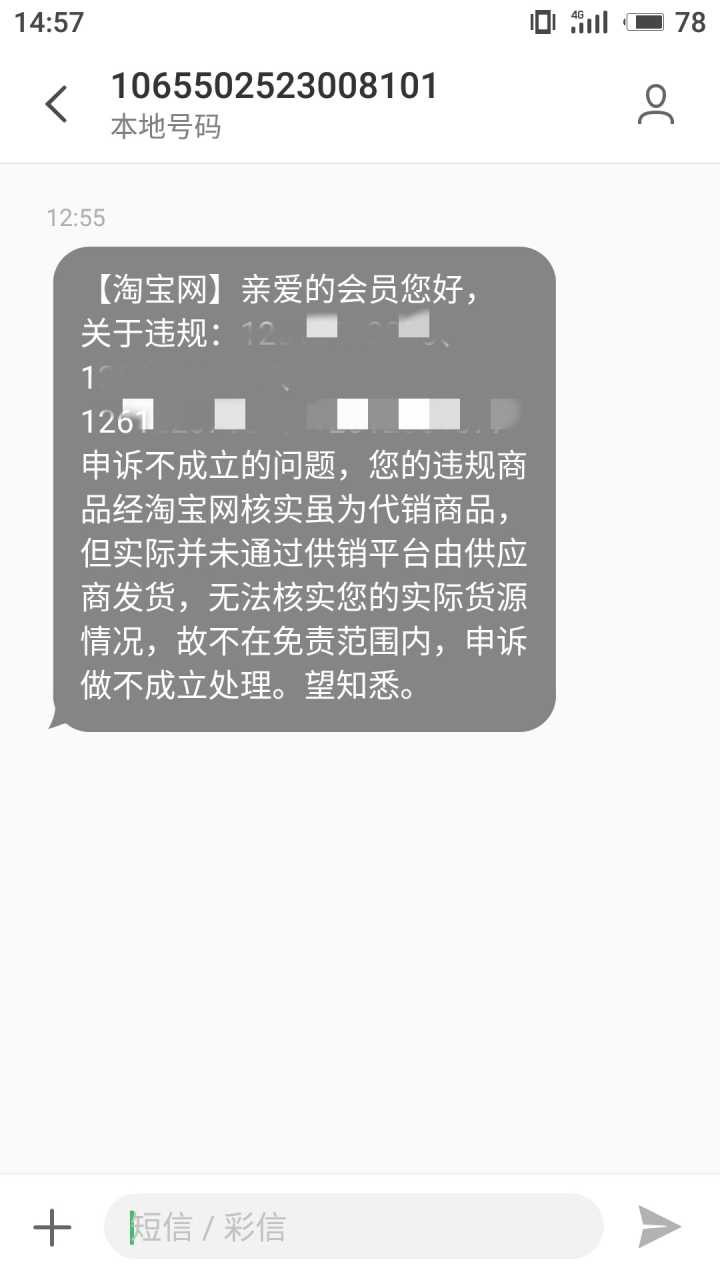Tap the plus icon to attach content
The height and width of the screenshot is (1280, 720).
pyautogui.click(x=52, y=1227)
